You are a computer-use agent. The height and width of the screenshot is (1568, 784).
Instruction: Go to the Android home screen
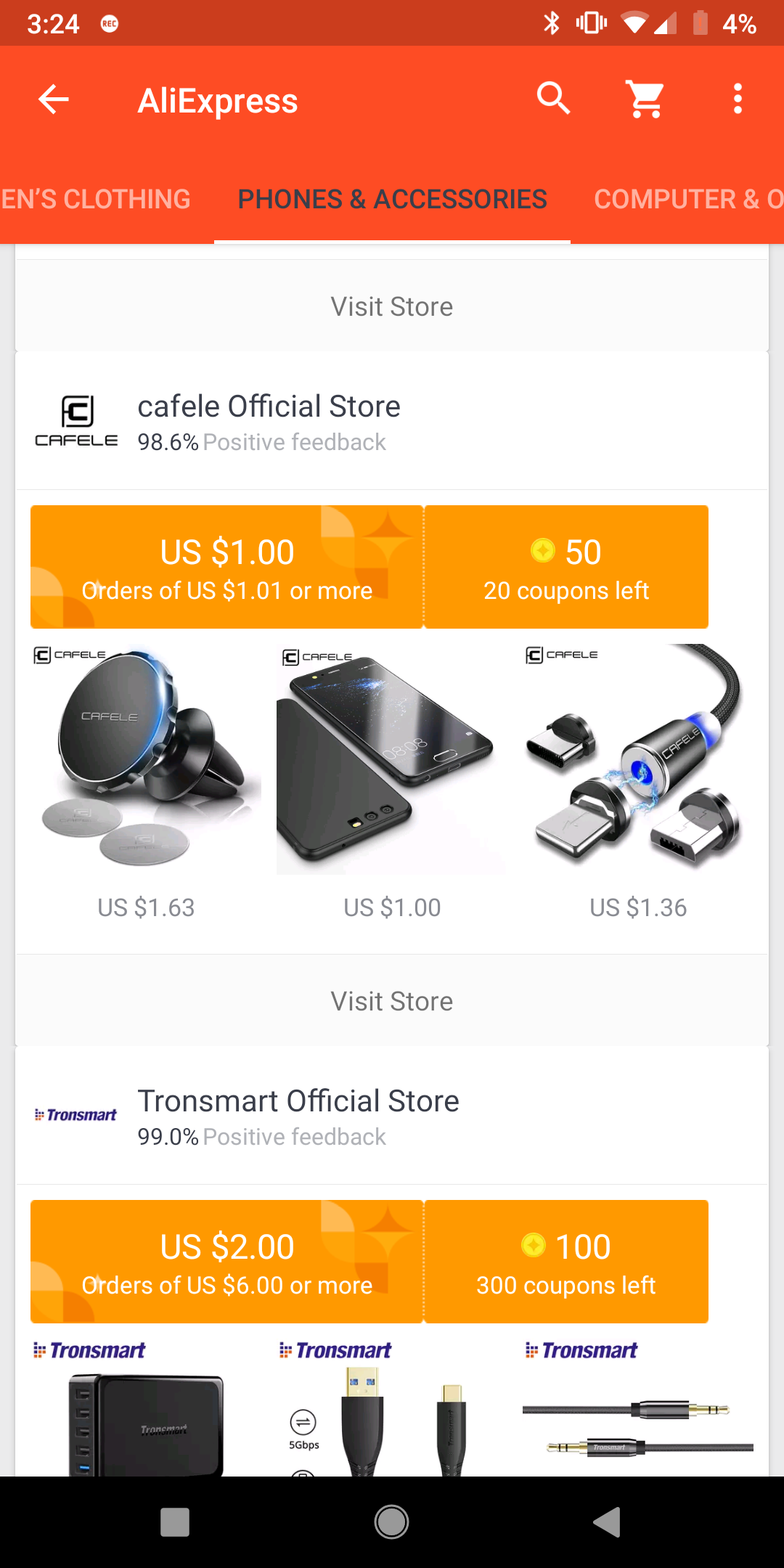[x=392, y=1522]
